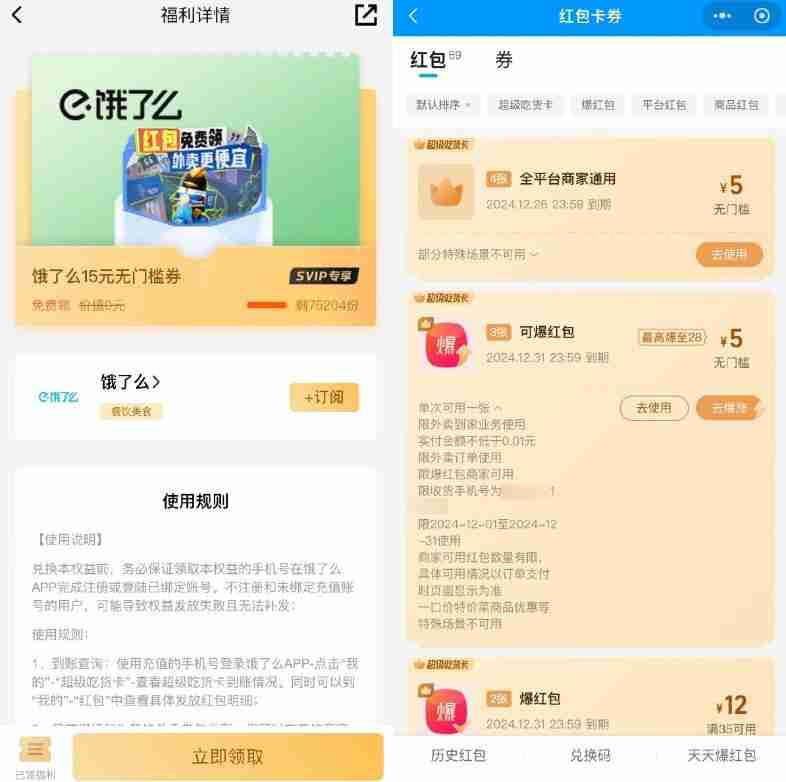This screenshot has height=782, width=786.
Task: Filter by 超级吃货卡 chip
Action: click(x=525, y=105)
